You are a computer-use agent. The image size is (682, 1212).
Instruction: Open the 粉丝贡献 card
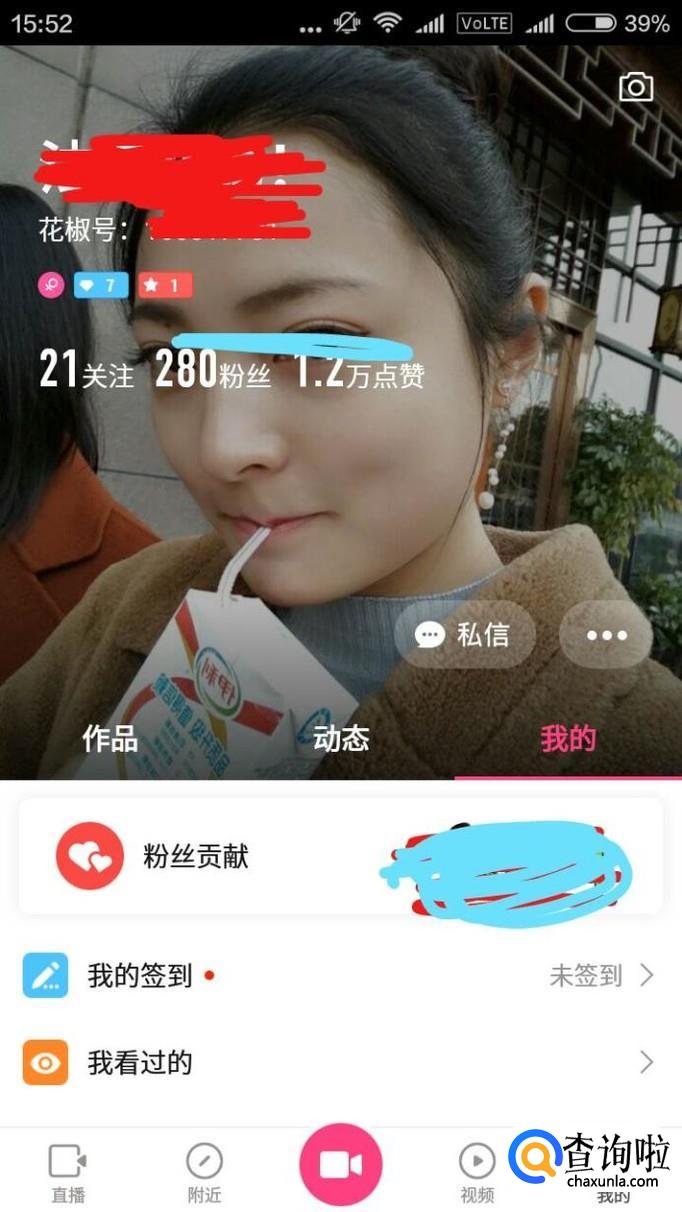click(x=340, y=857)
